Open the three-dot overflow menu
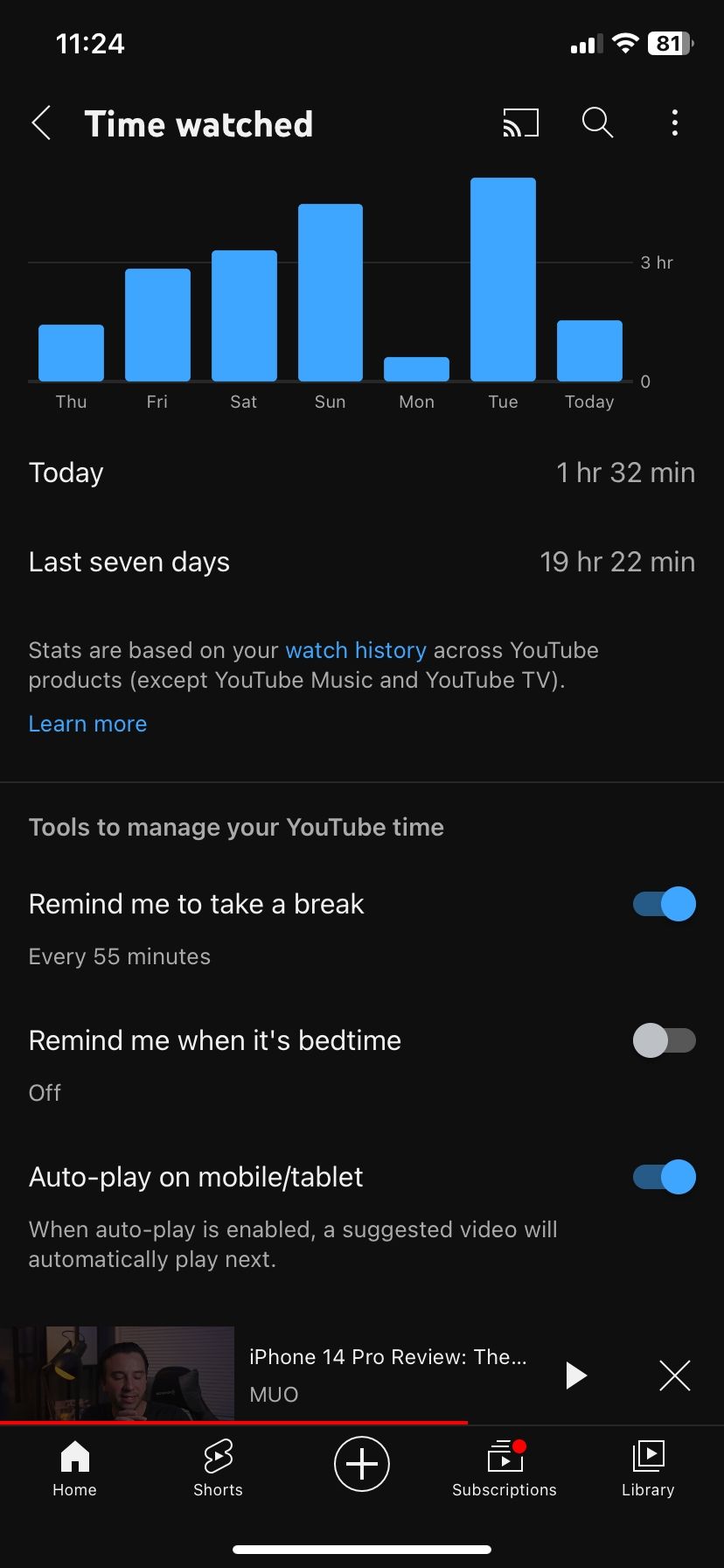The height and width of the screenshot is (1568, 724). pyautogui.click(x=674, y=123)
